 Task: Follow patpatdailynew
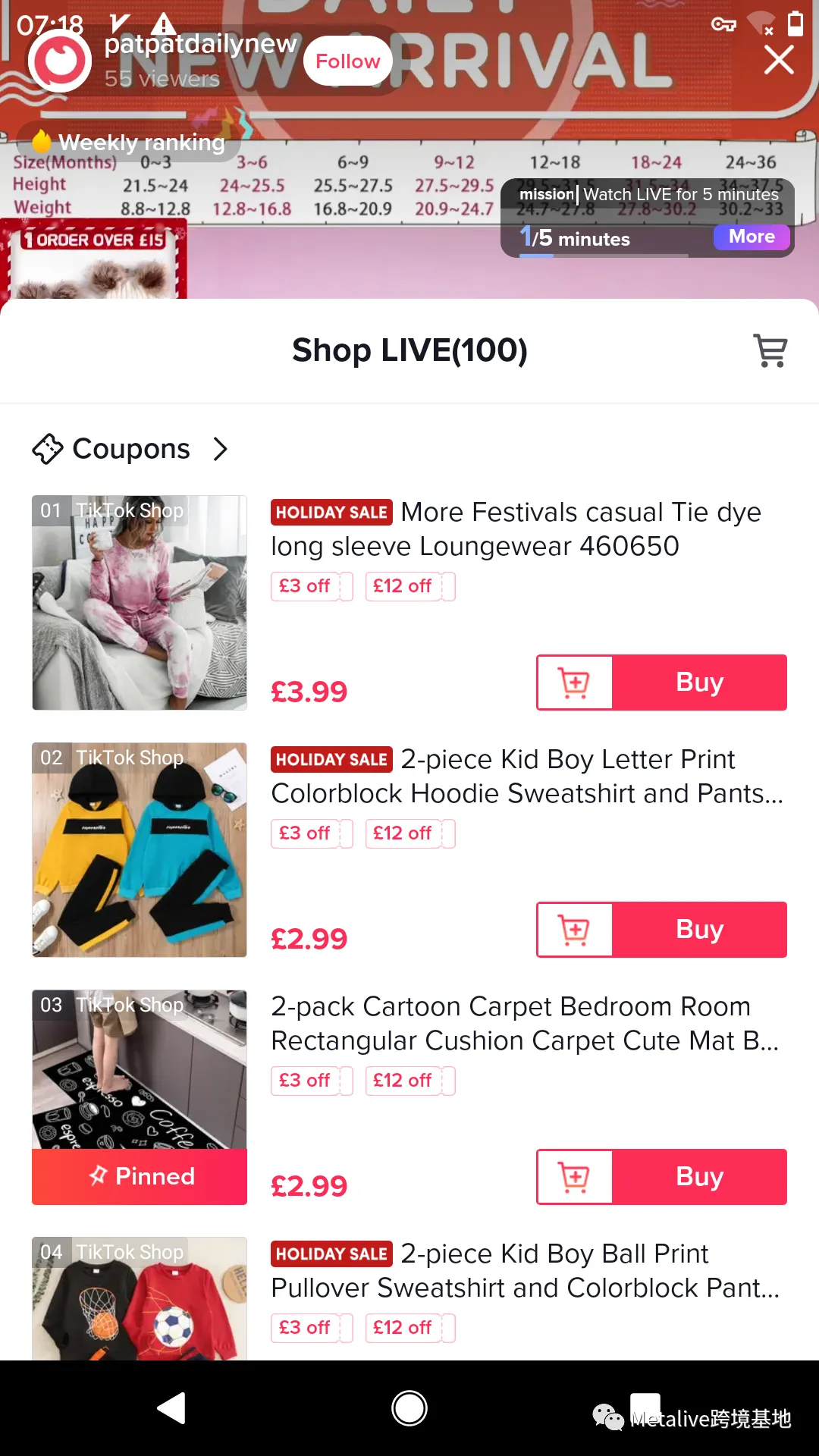click(x=348, y=61)
